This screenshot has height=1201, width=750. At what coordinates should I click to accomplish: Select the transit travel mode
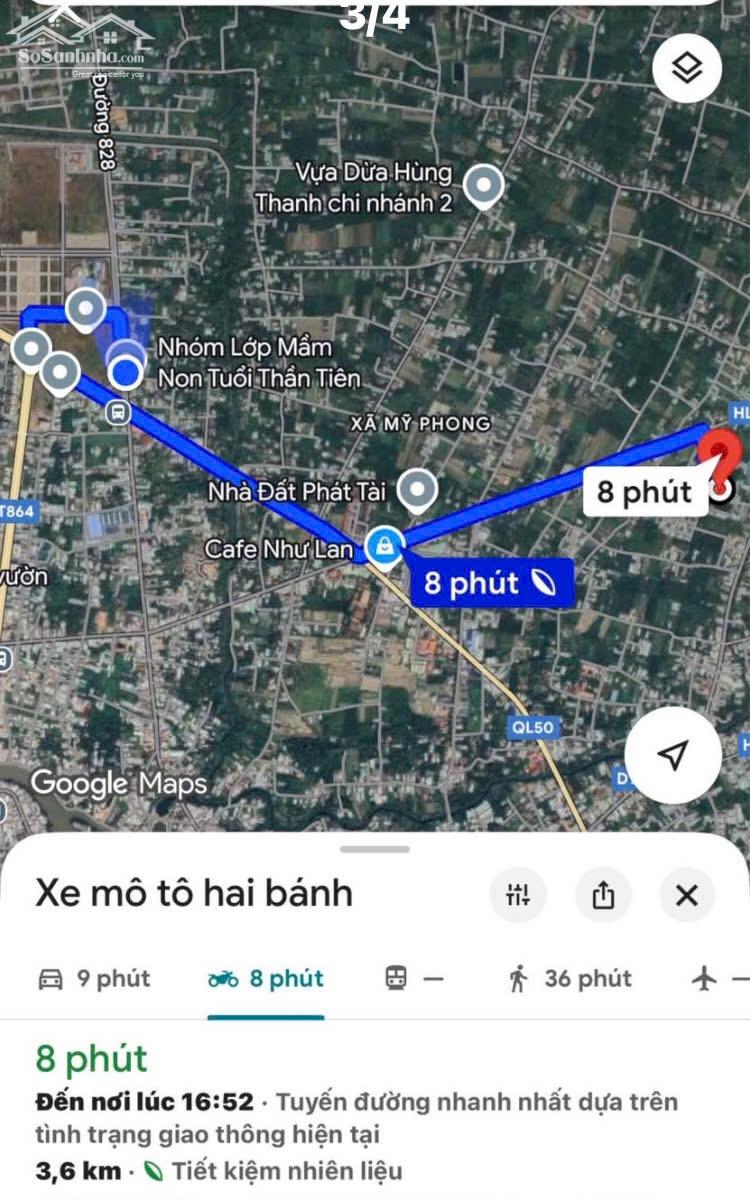[412, 979]
